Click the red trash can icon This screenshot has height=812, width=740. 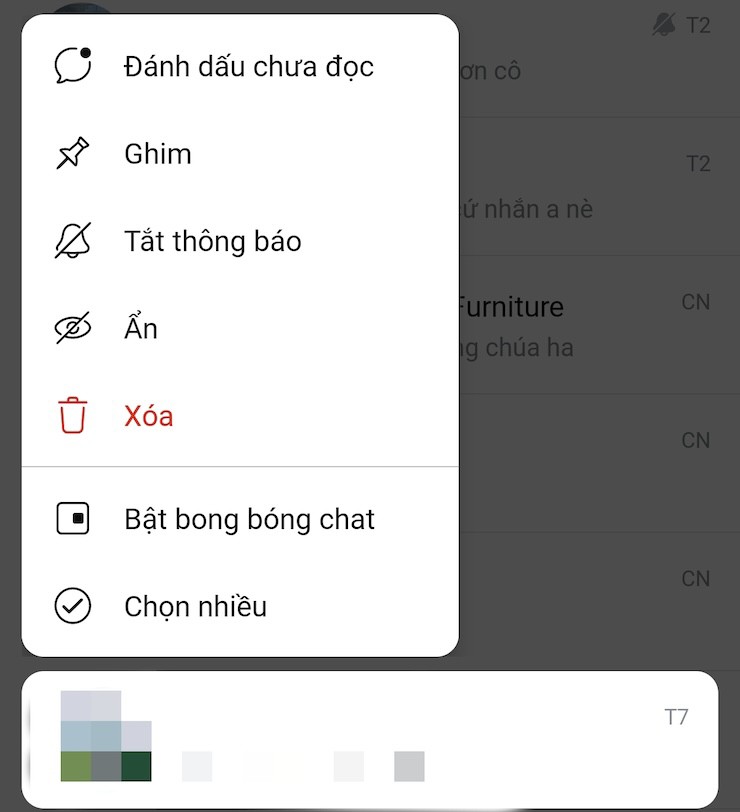pyautogui.click(x=74, y=414)
